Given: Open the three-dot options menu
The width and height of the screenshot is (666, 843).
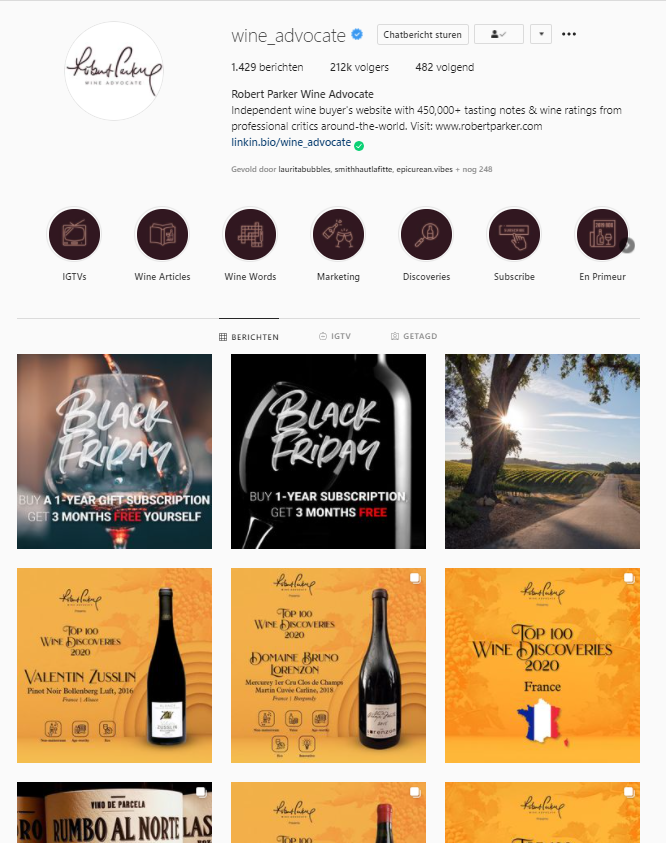Looking at the screenshot, I should point(569,34).
